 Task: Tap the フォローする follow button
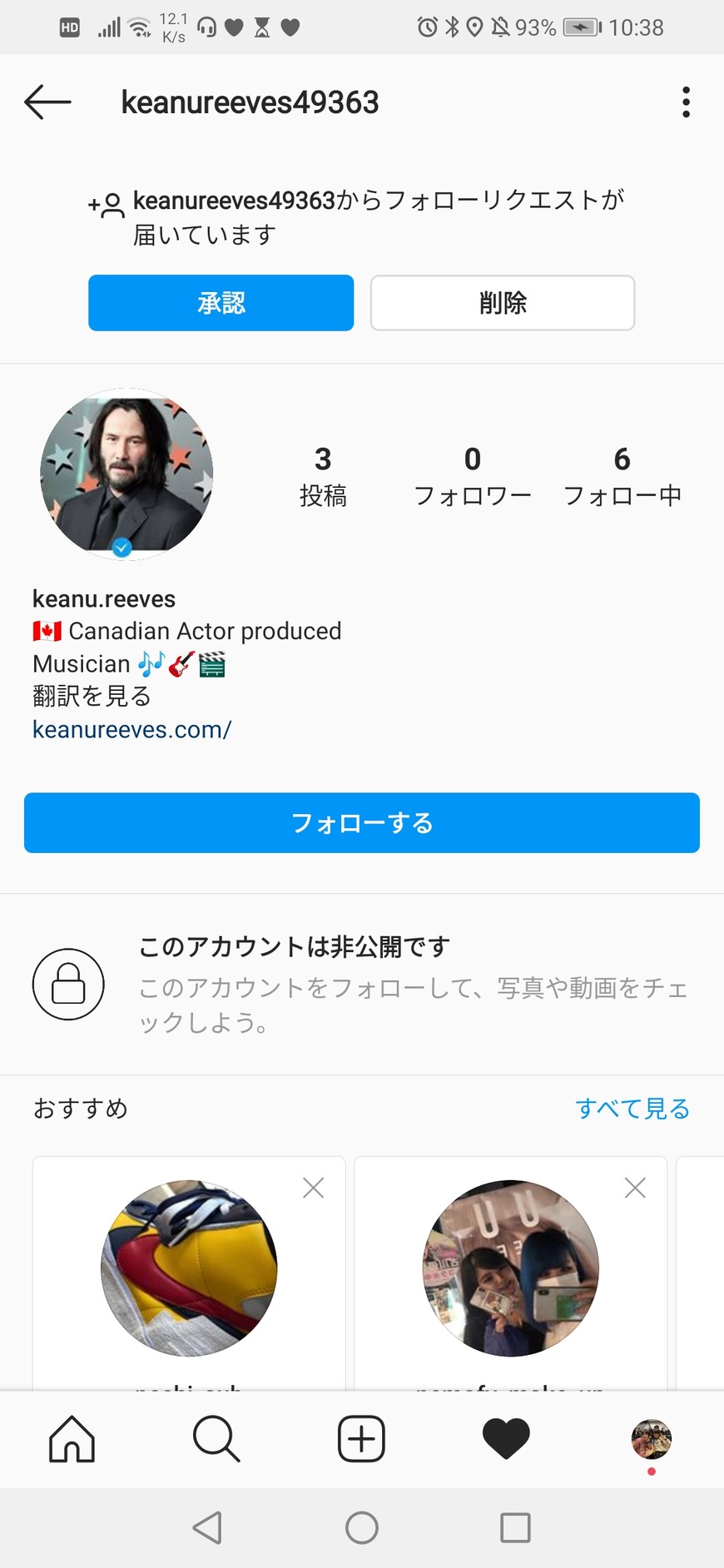click(x=361, y=823)
